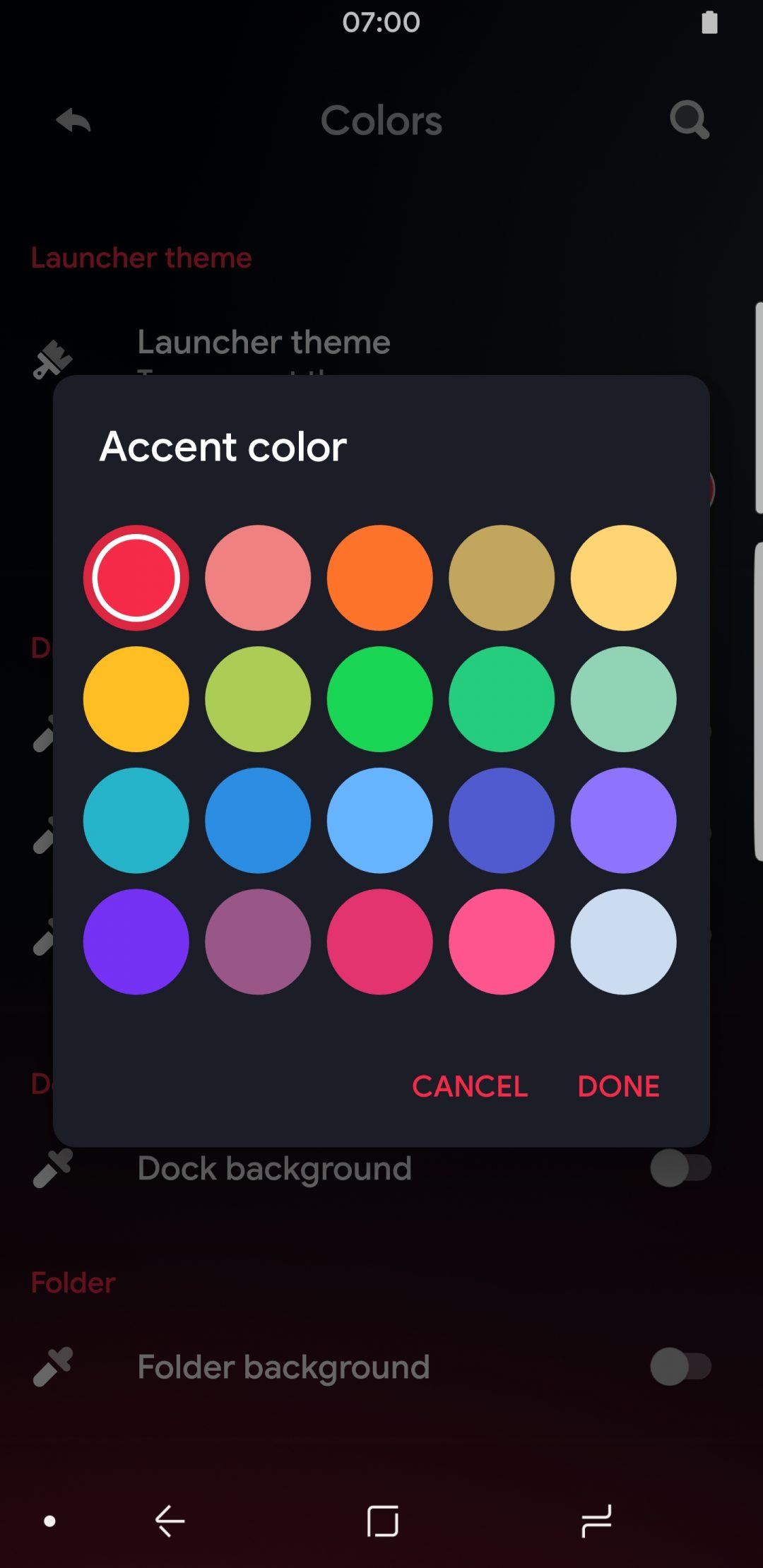
Task: Cancel the accent color dialog
Action: (x=470, y=1086)
